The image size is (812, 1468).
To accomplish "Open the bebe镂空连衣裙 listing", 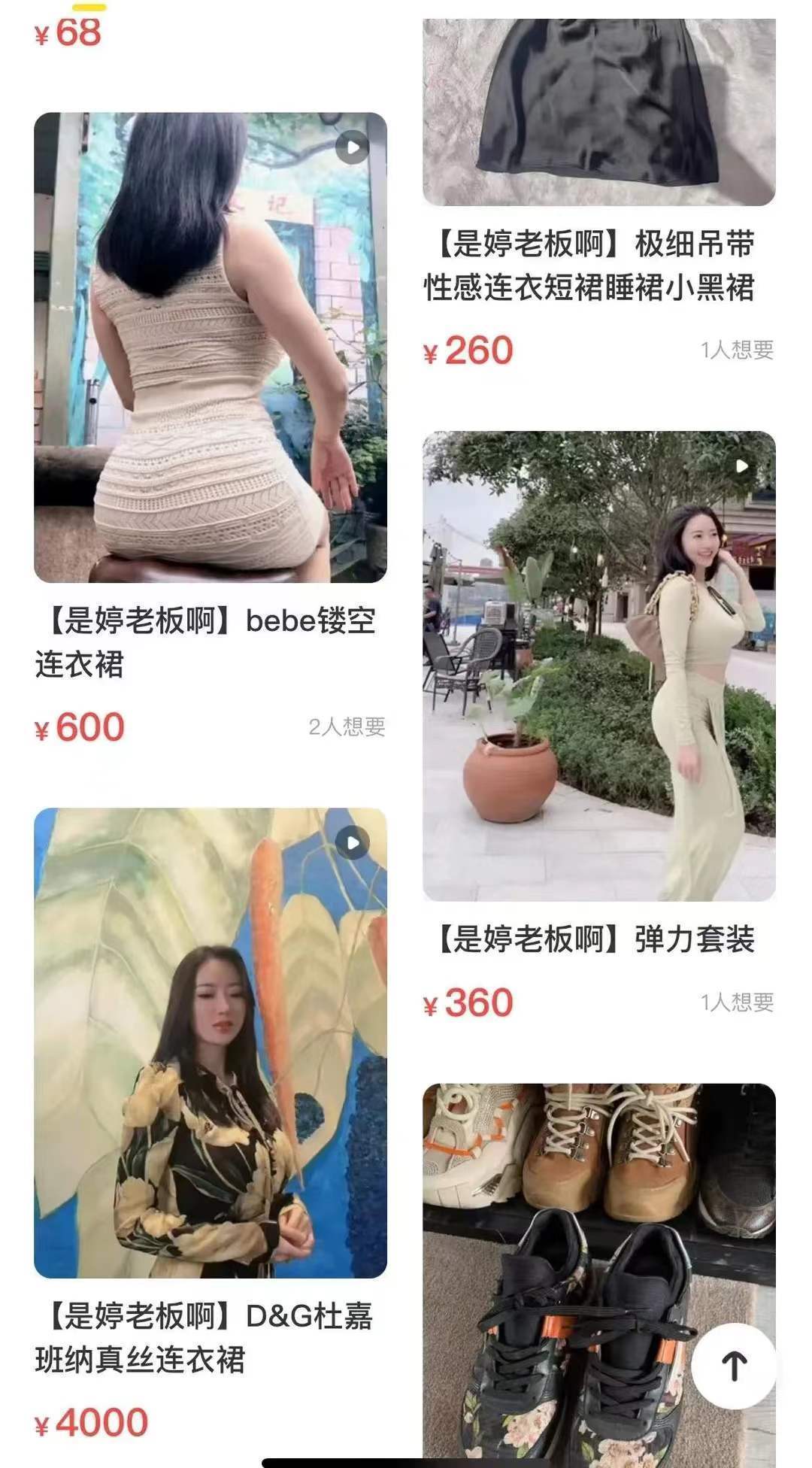I will 211,347.
